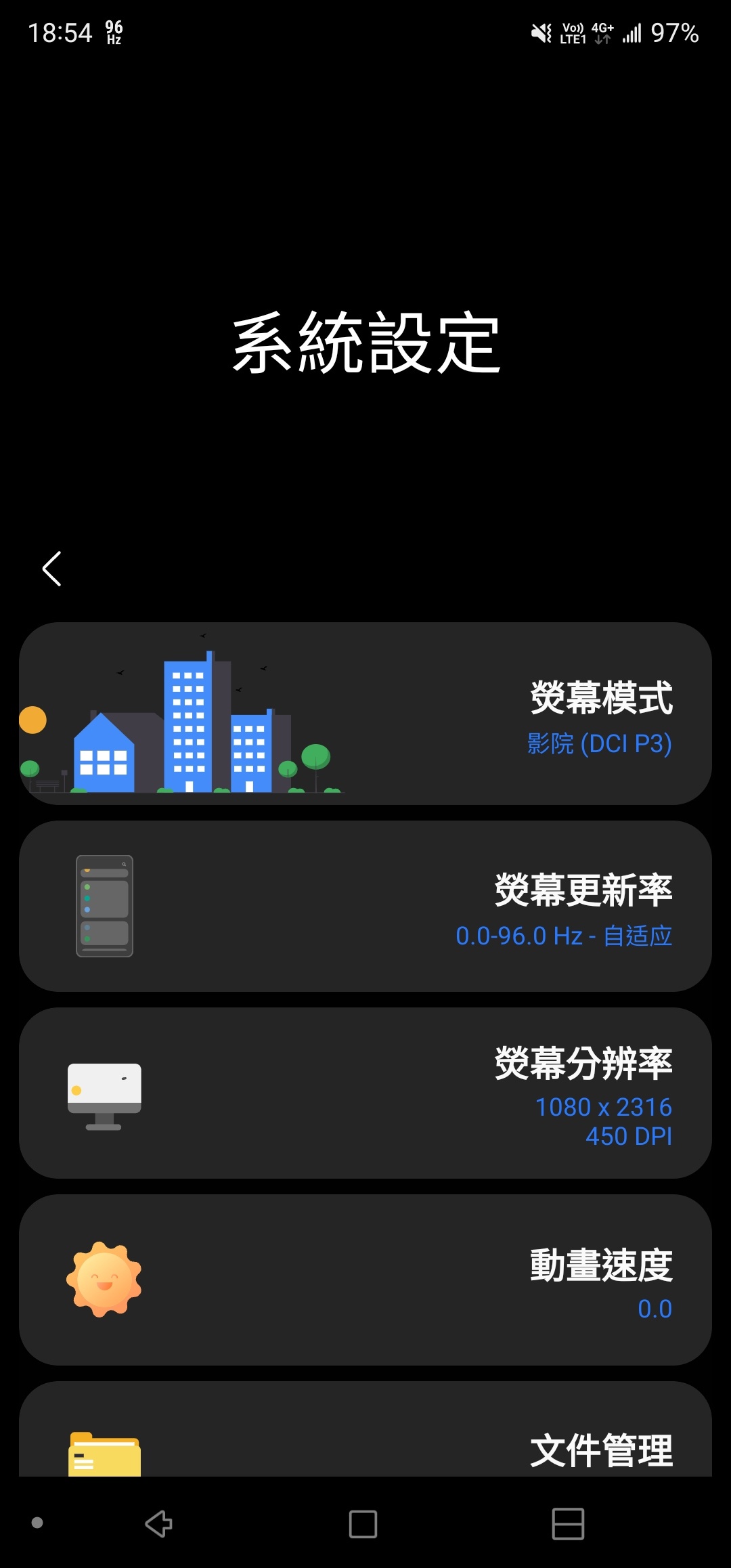Viewport: 731px width, 1568px height.
Task: Open 動畫速度 animation speed setting
Action: click(365, 1280)
